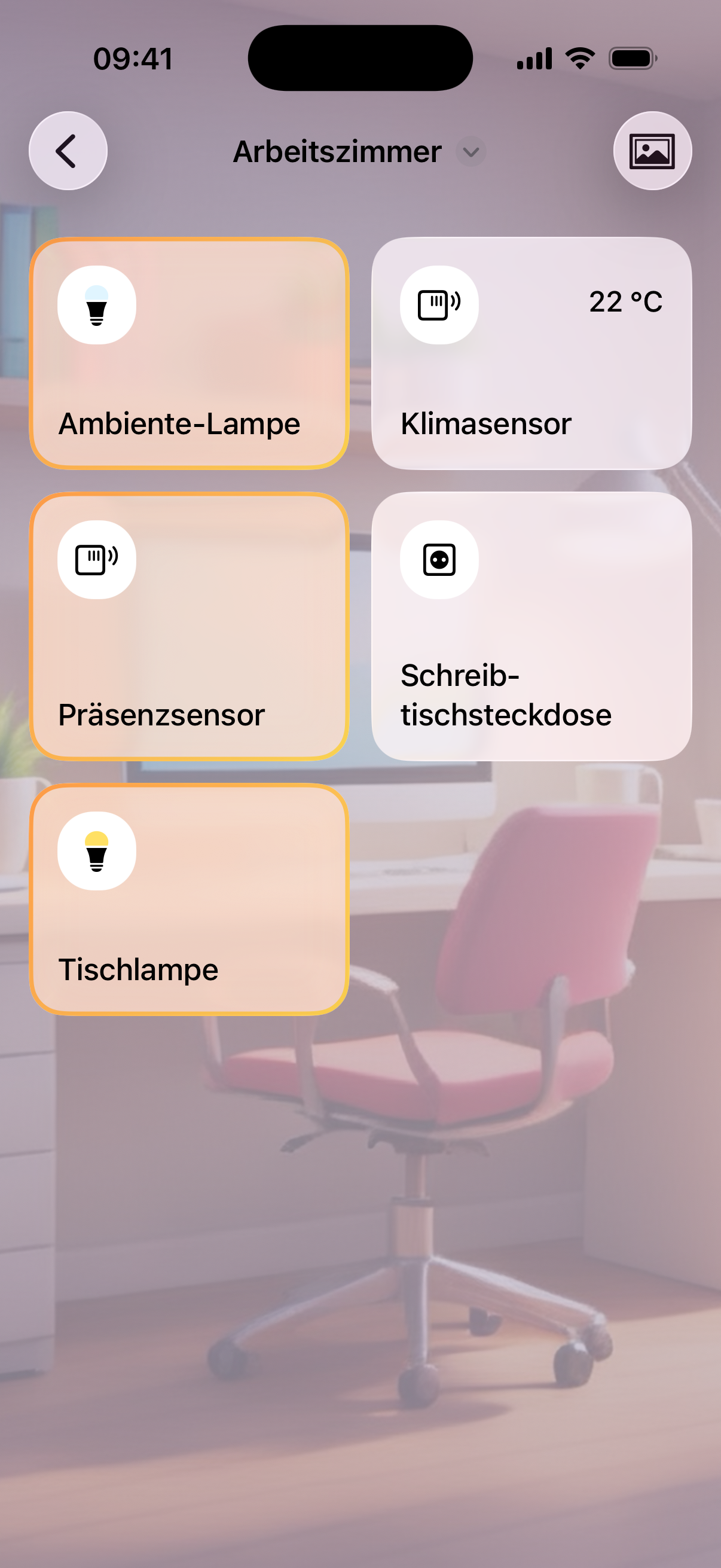
Task: Open the room dropdown next to Arbeitszimmer
Action: [471, 152]
